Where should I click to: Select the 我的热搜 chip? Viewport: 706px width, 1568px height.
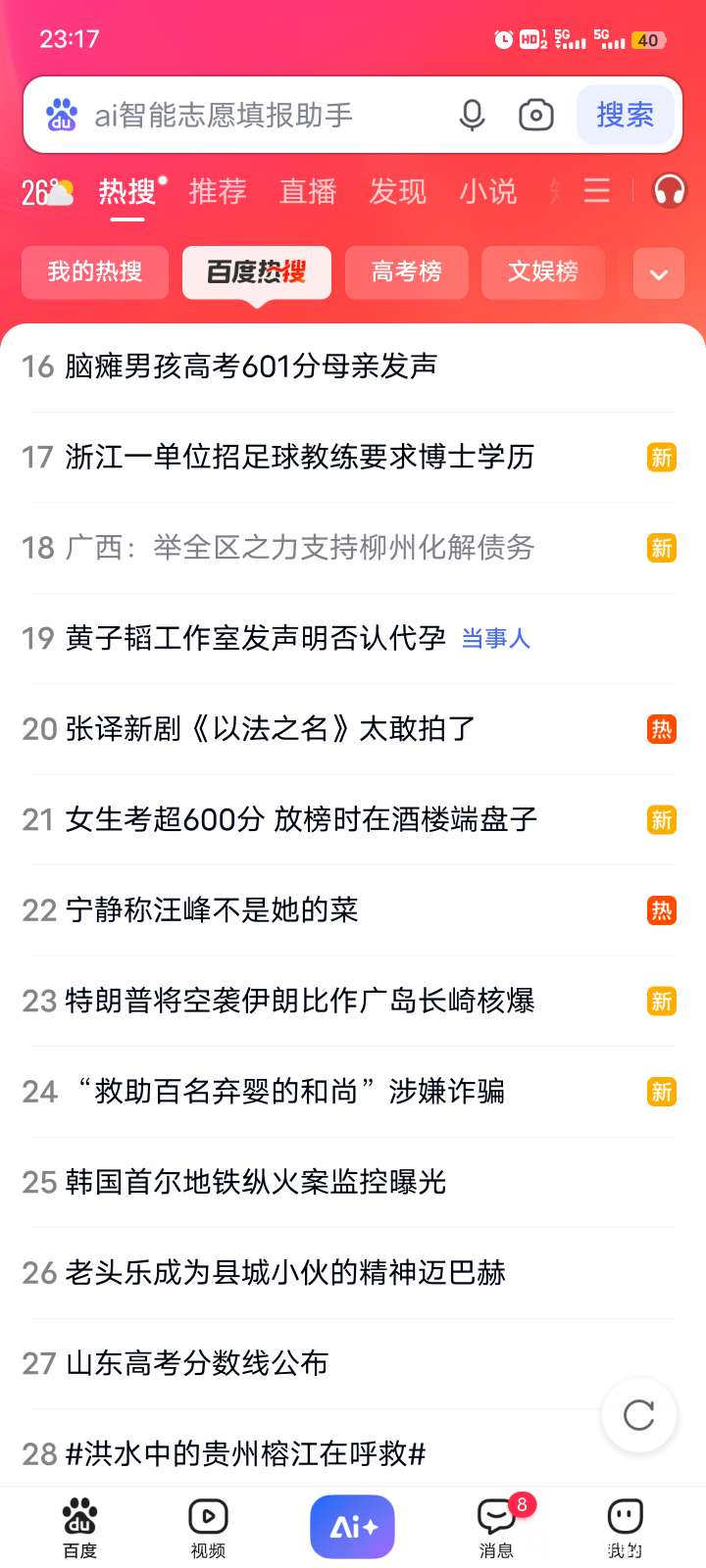click(x=95, y=271)
